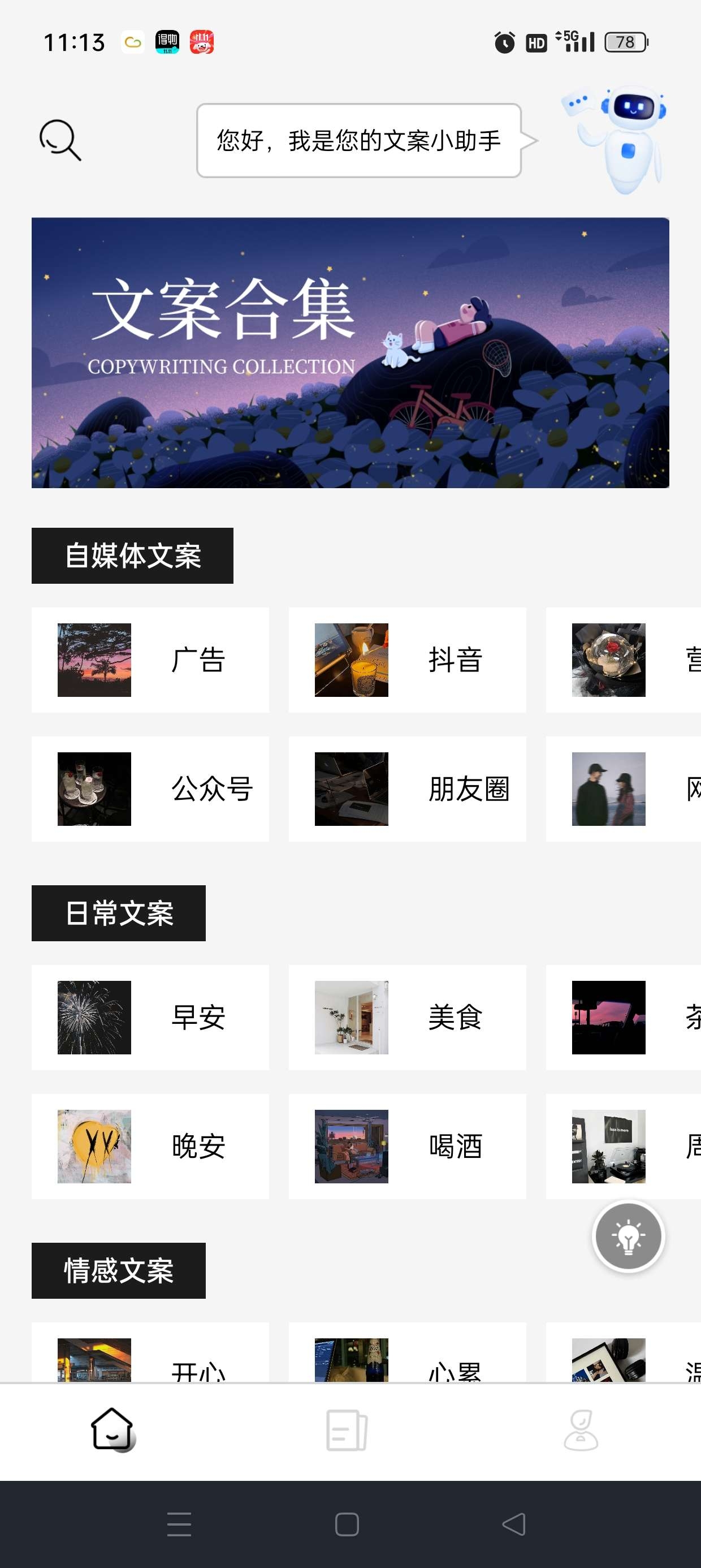701x1568 pixels.
Task: Go back using system back button
Action: click(513, 1523)
